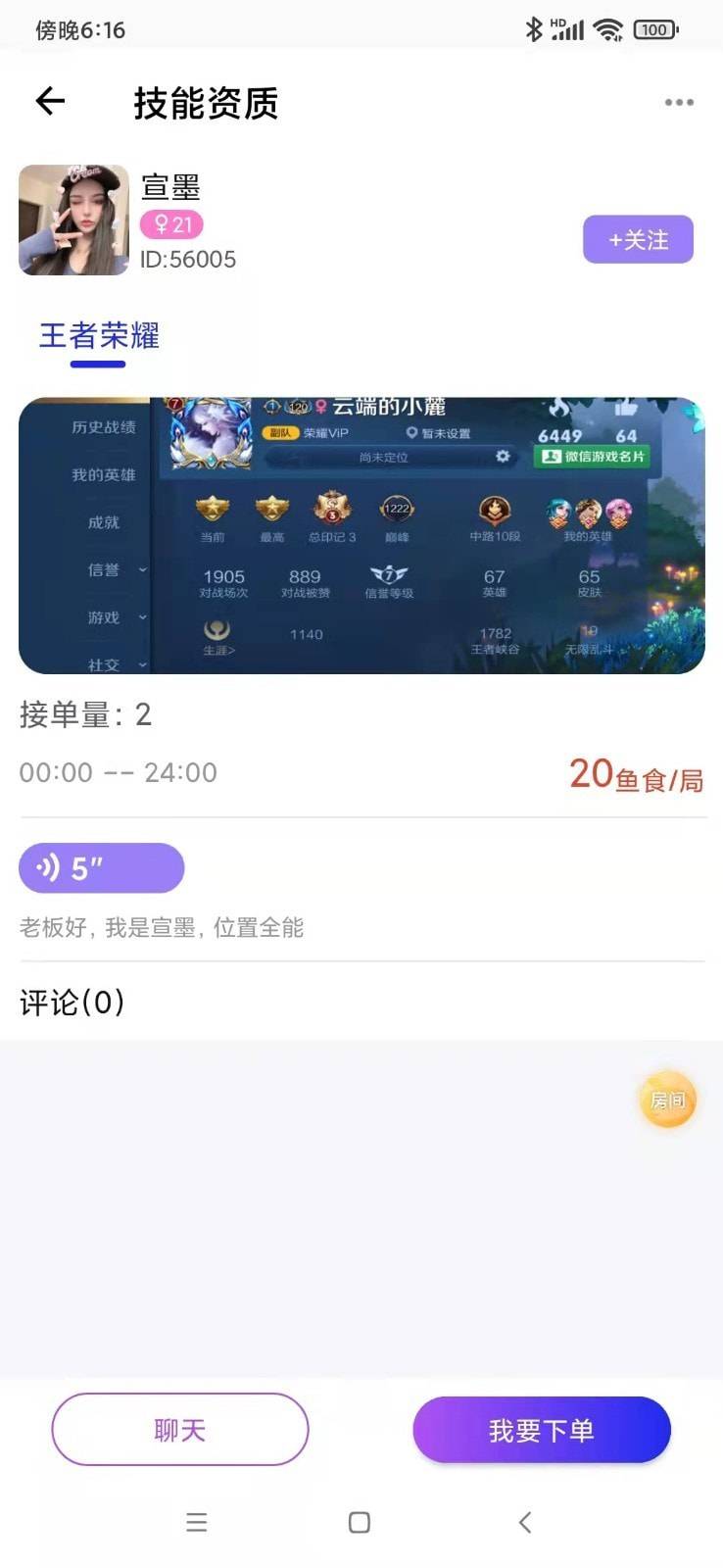This screenshot has height=1568, width=723.
Task: Tap the female gender badge showing 21
Action: [172, 224]
